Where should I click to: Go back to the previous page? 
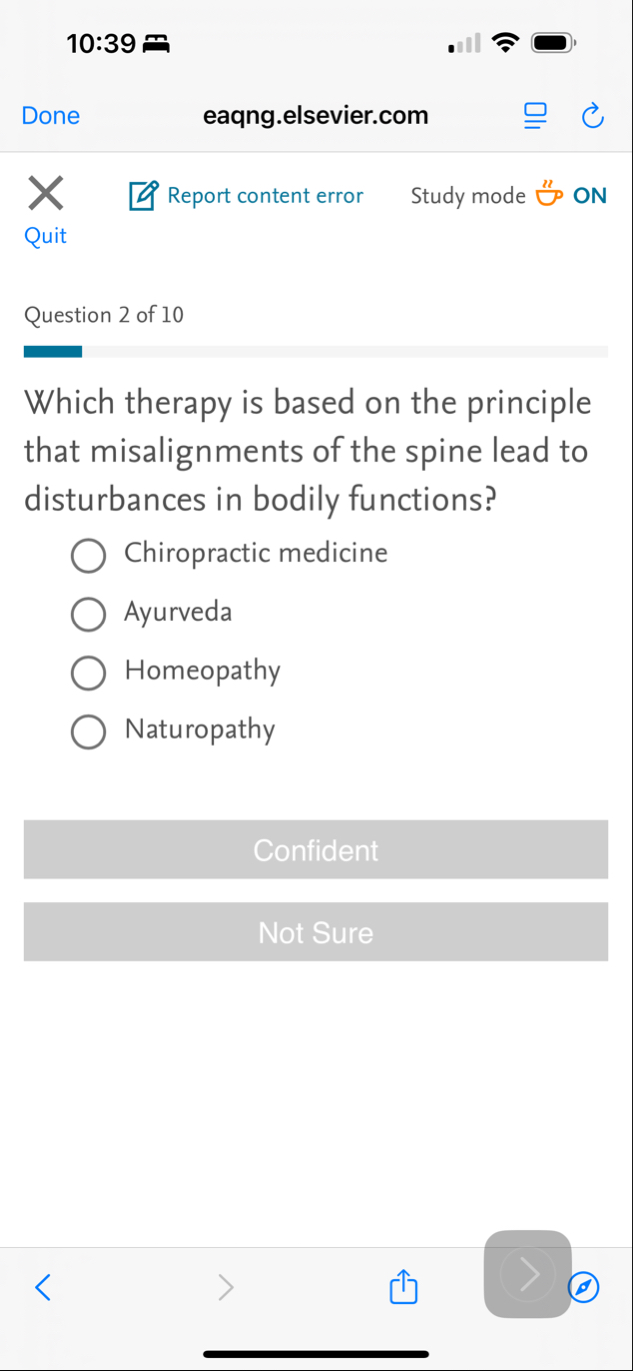(42, 1287)
